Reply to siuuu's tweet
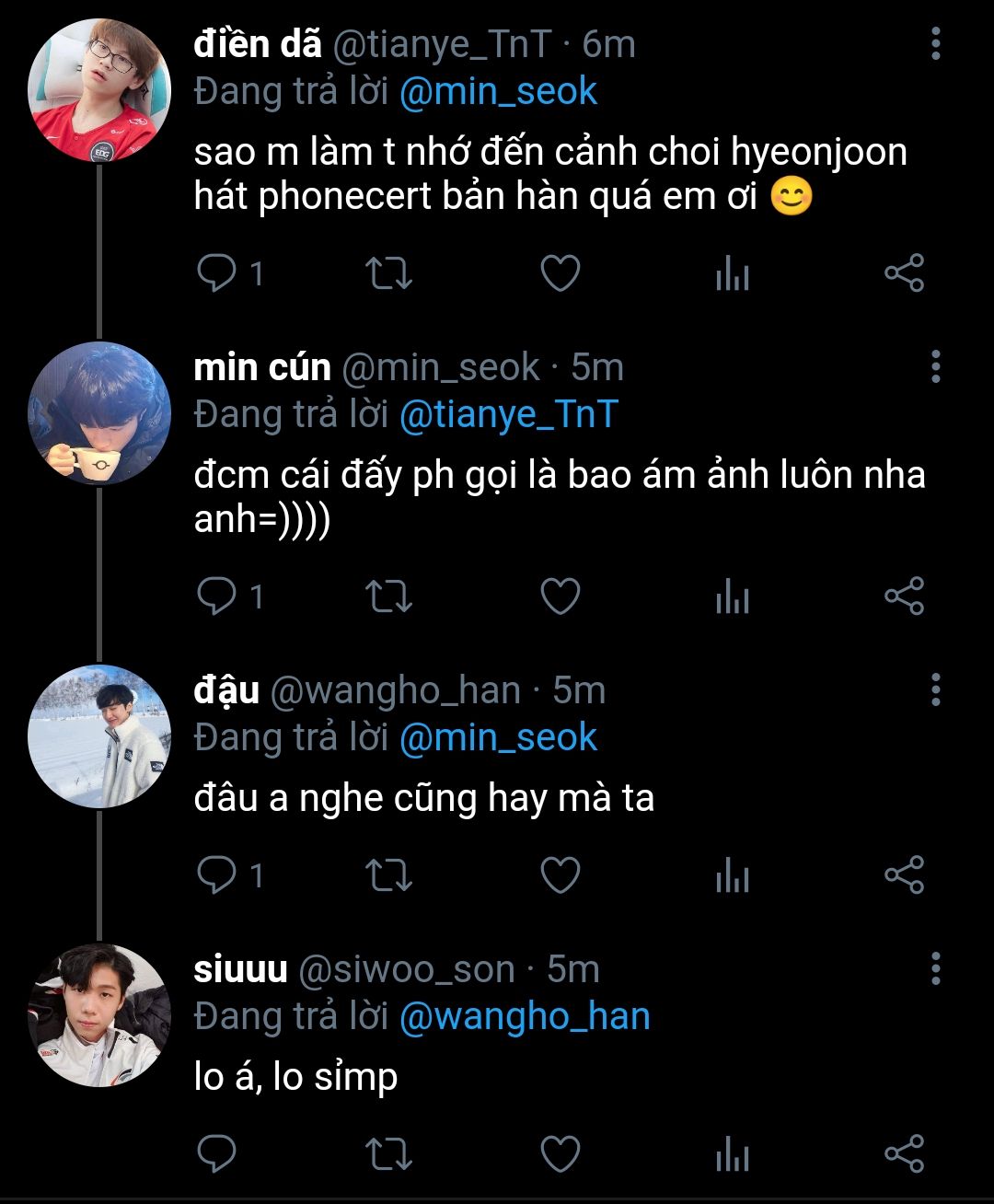 coord(218,1154)
